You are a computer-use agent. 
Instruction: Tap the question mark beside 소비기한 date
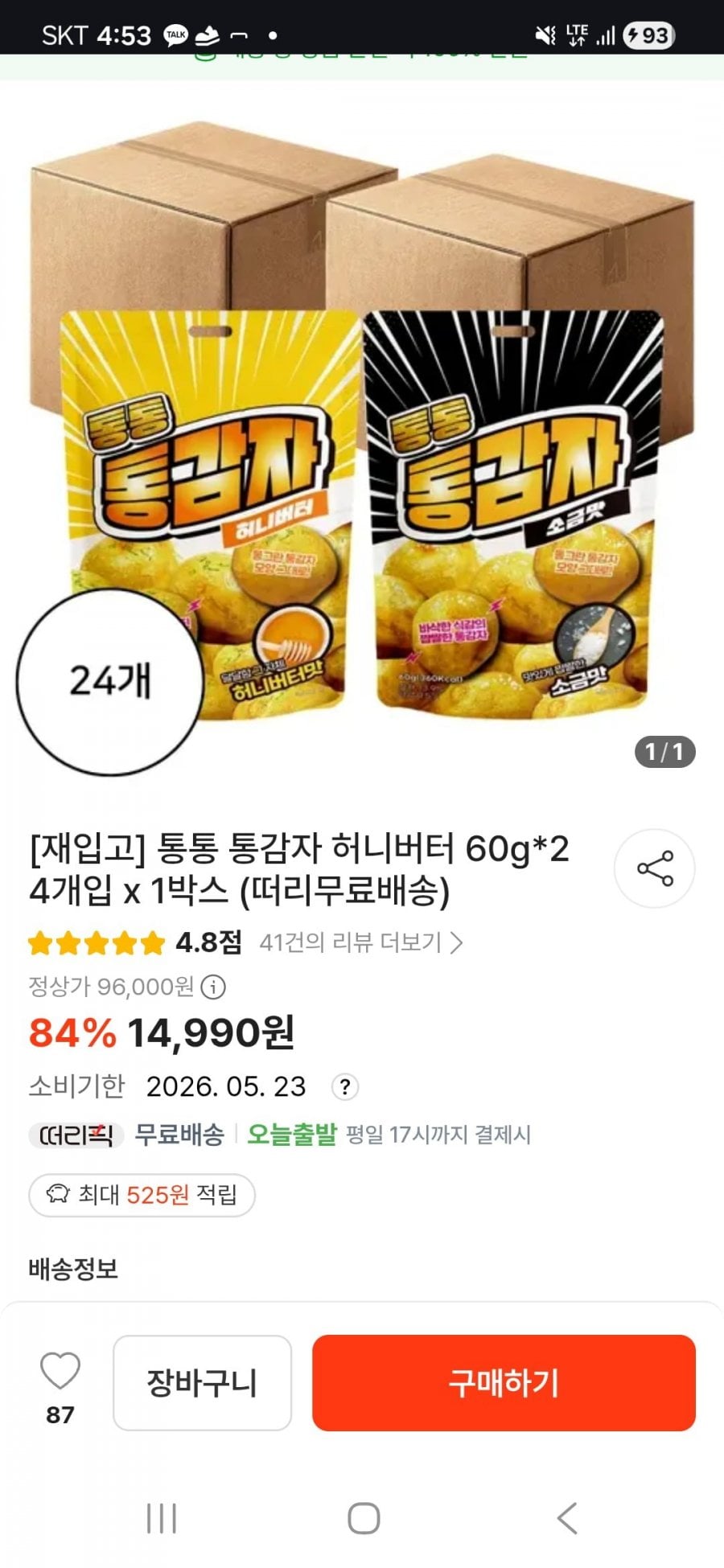click(x=344, y=1087)
